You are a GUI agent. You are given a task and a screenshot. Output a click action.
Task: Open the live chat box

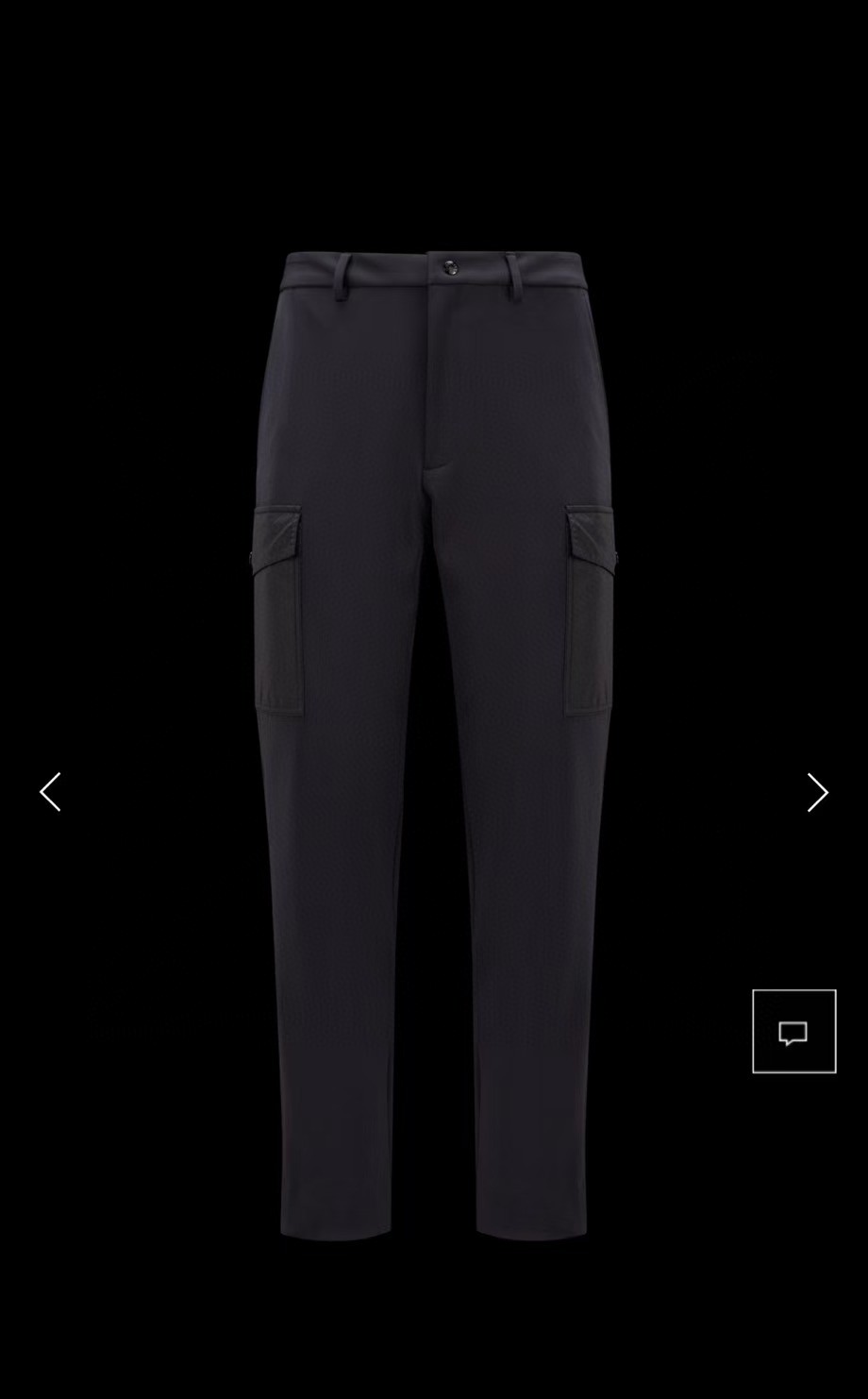coord(793,1031)
